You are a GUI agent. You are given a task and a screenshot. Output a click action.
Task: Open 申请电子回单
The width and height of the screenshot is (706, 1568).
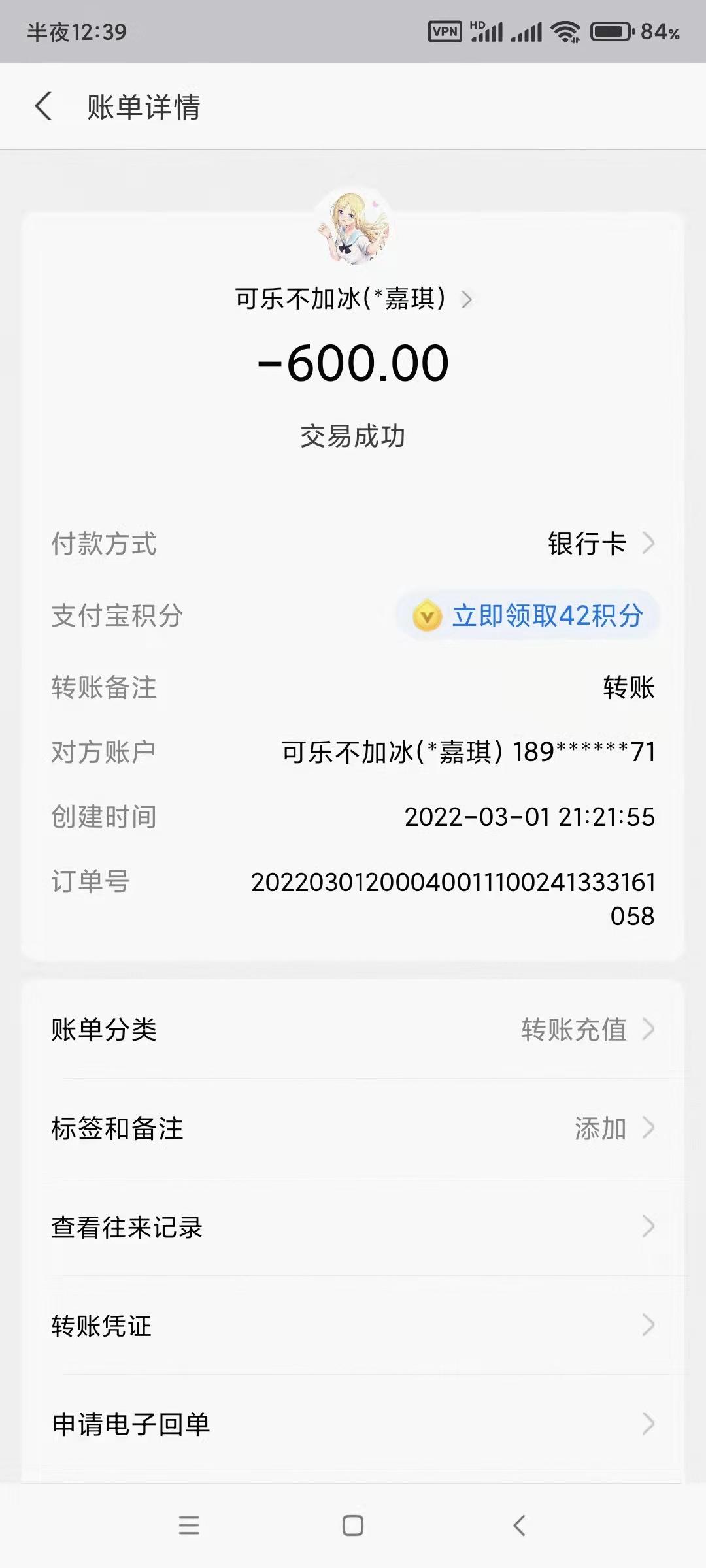(353, 1424)
